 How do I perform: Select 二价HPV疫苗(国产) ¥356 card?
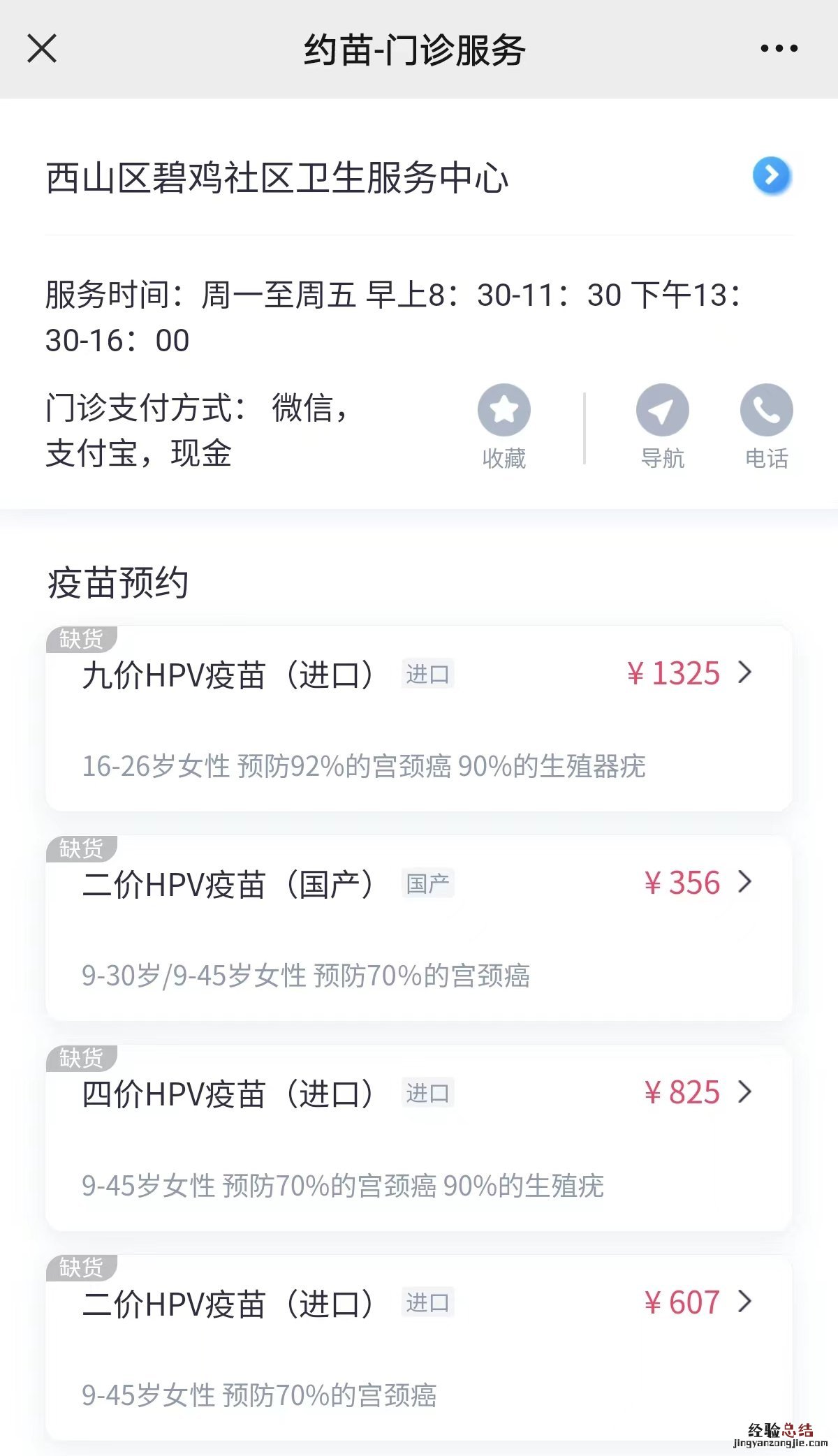click(x=419, y=928)
